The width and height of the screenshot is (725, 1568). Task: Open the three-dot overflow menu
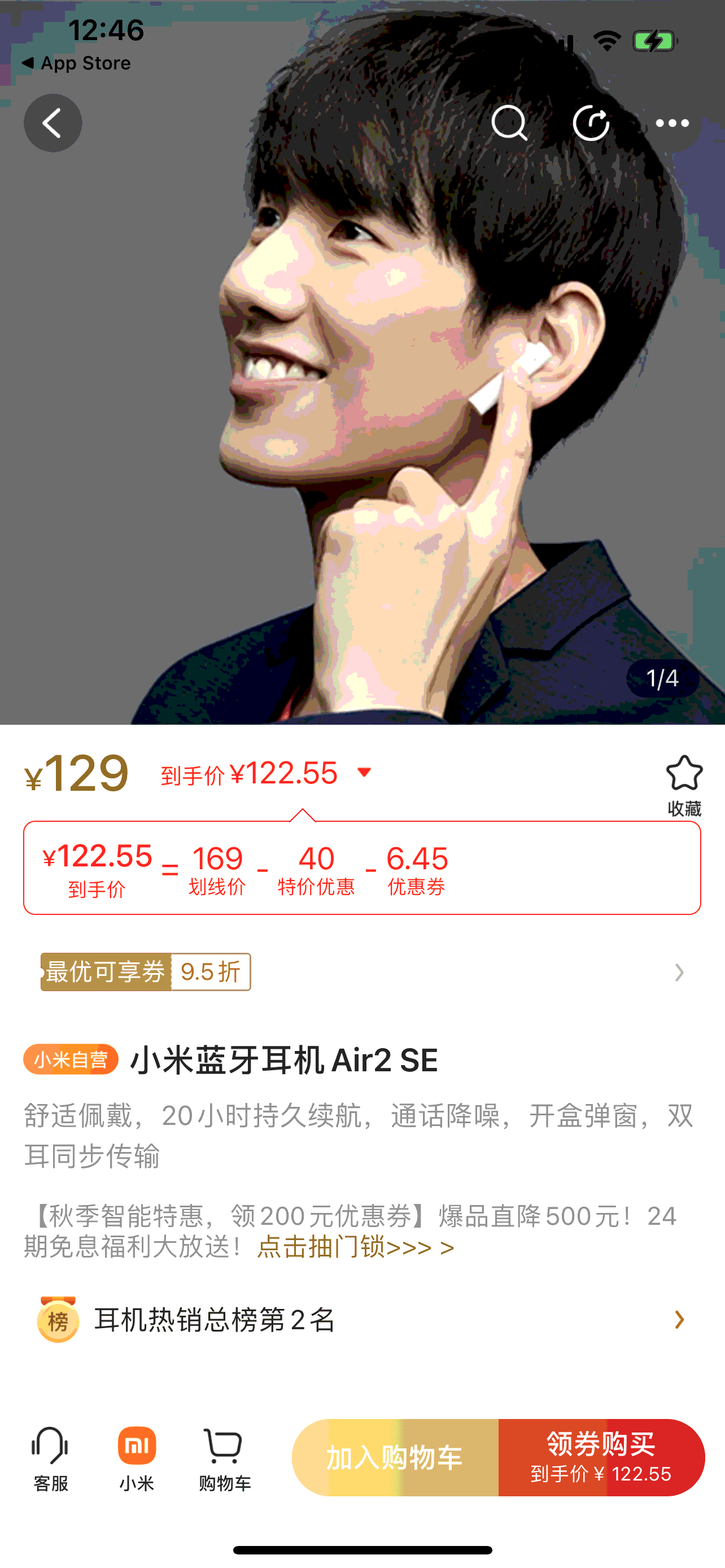pos(672,123)
